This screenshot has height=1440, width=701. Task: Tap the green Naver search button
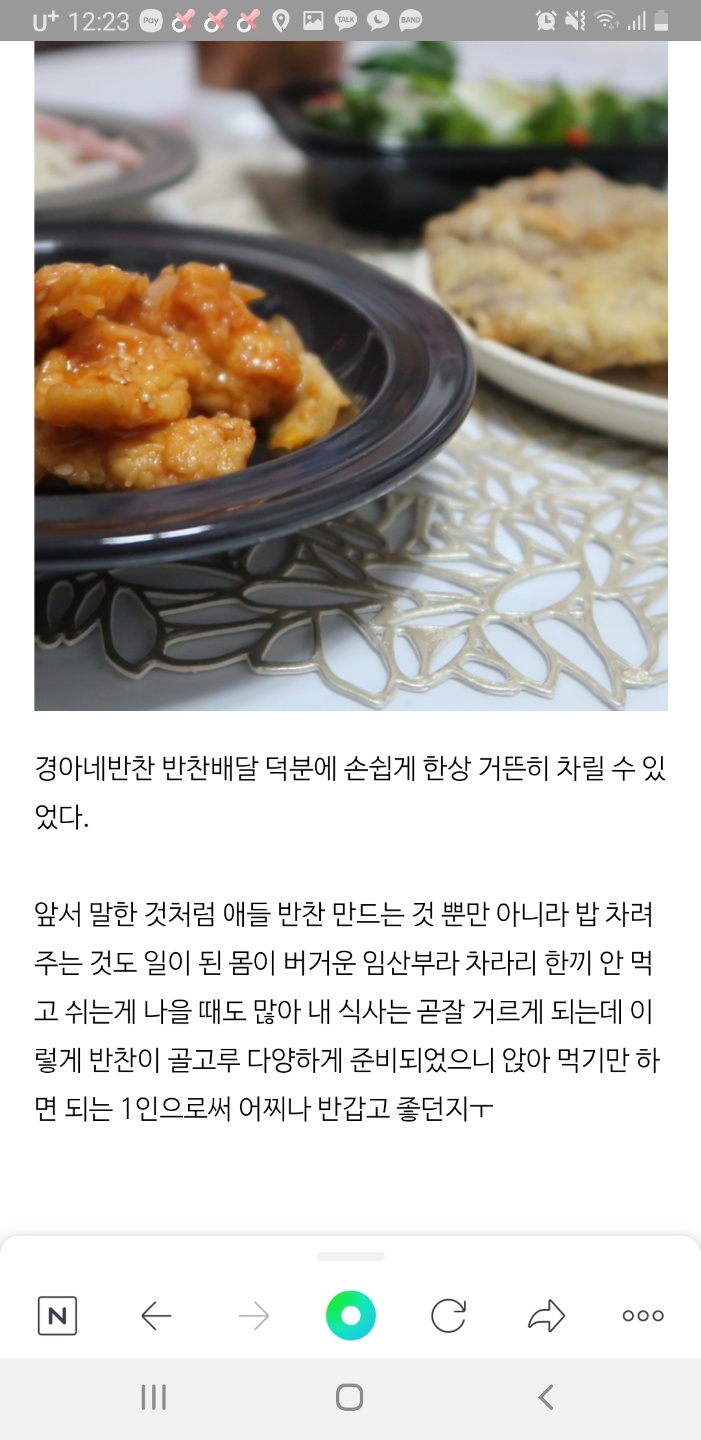coord(350,1315)
